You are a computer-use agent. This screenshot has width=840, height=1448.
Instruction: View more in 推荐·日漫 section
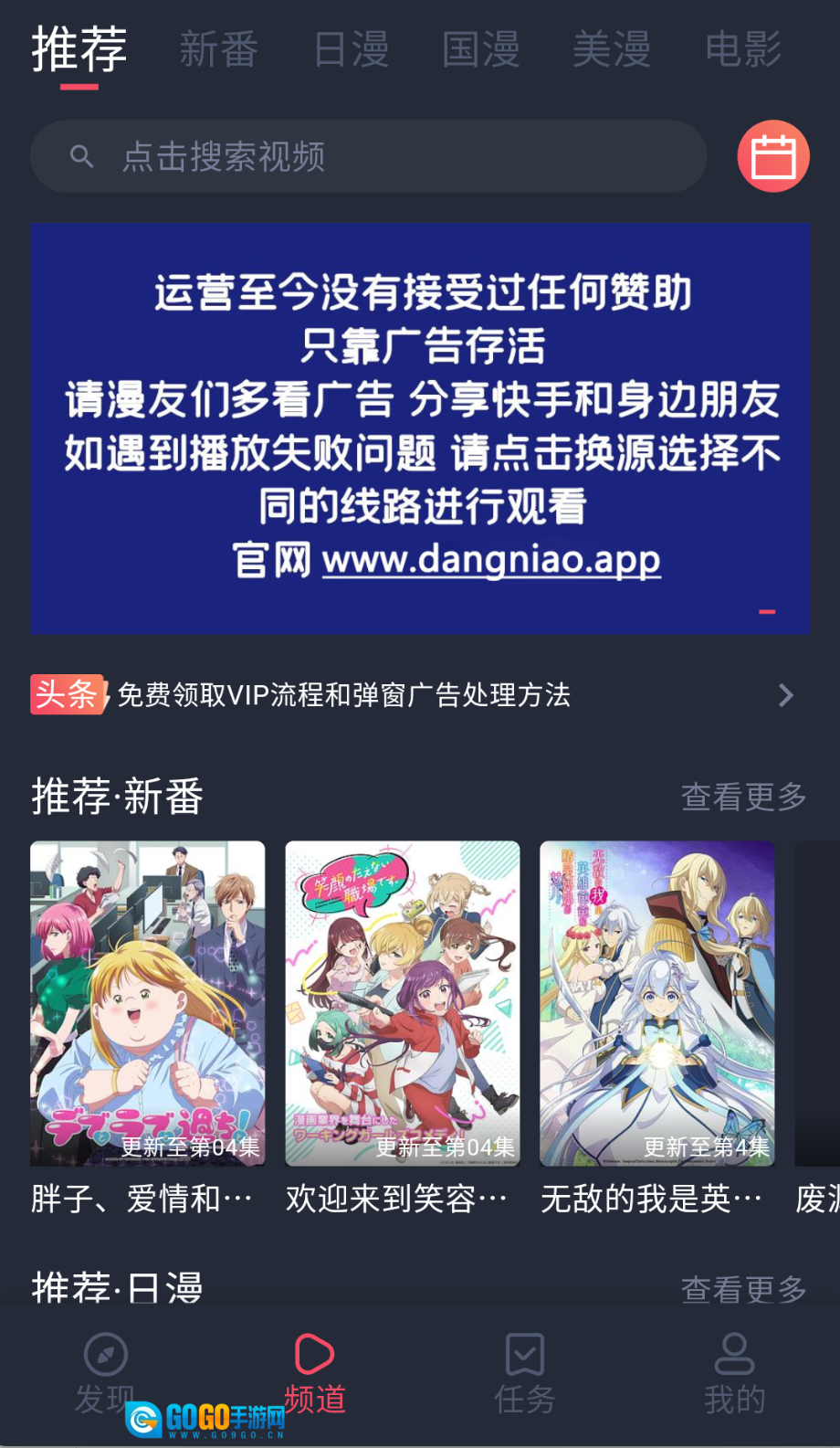pyautogui.click(x=743, y=1289)
